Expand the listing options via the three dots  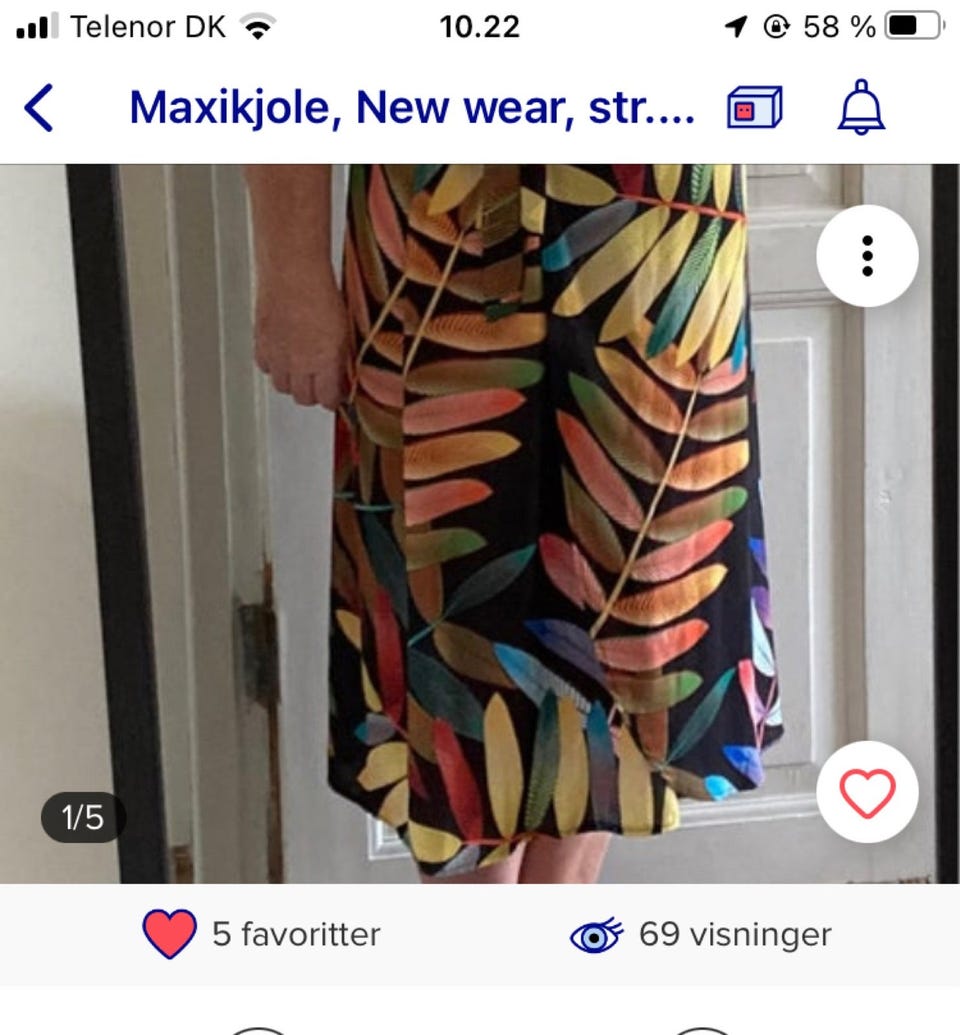[x=866, y=256]
